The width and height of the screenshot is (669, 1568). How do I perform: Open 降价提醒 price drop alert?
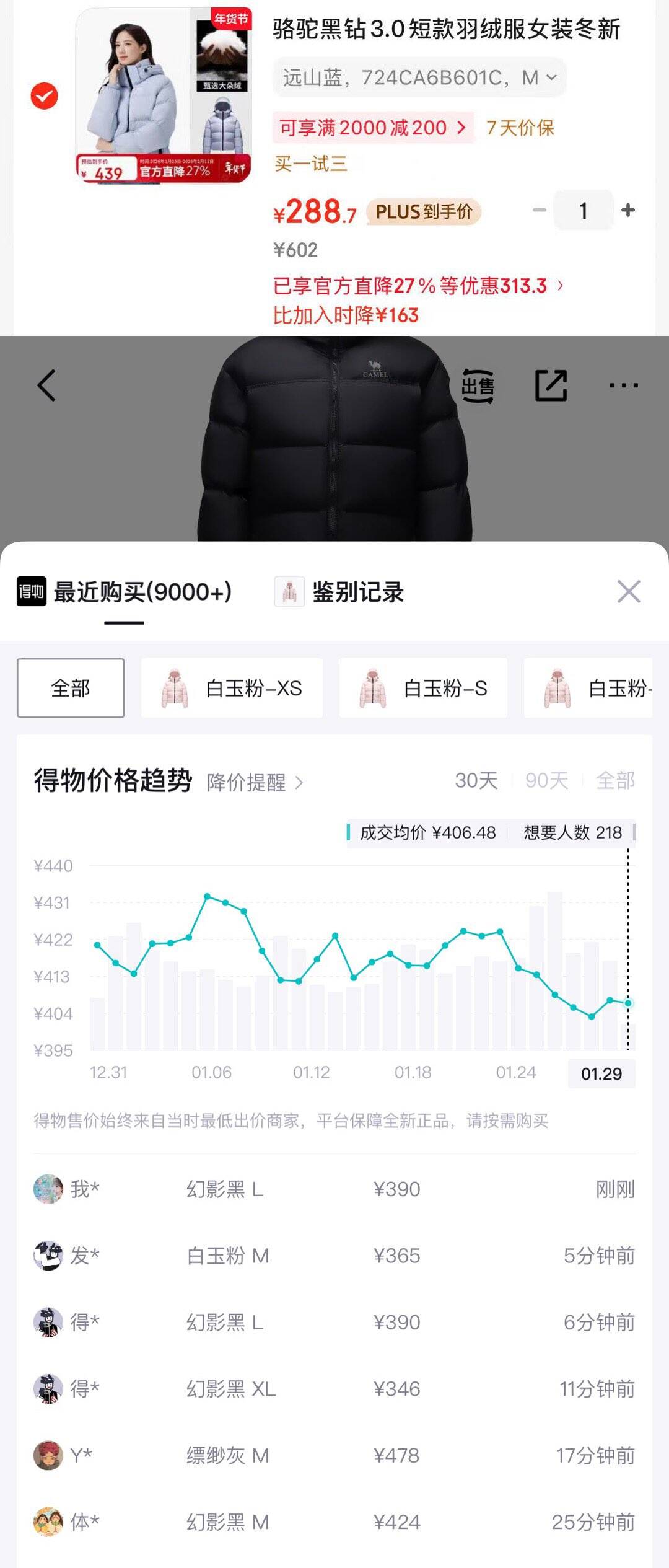click(x=255, y=782)
